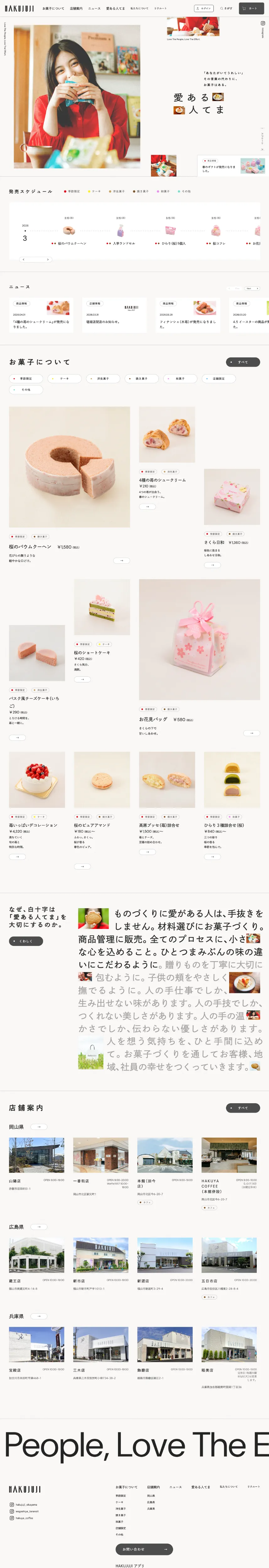Viewport: 269px width, 1568px height.
Task: Show the next items in the sales schedule
Action: 48,259
